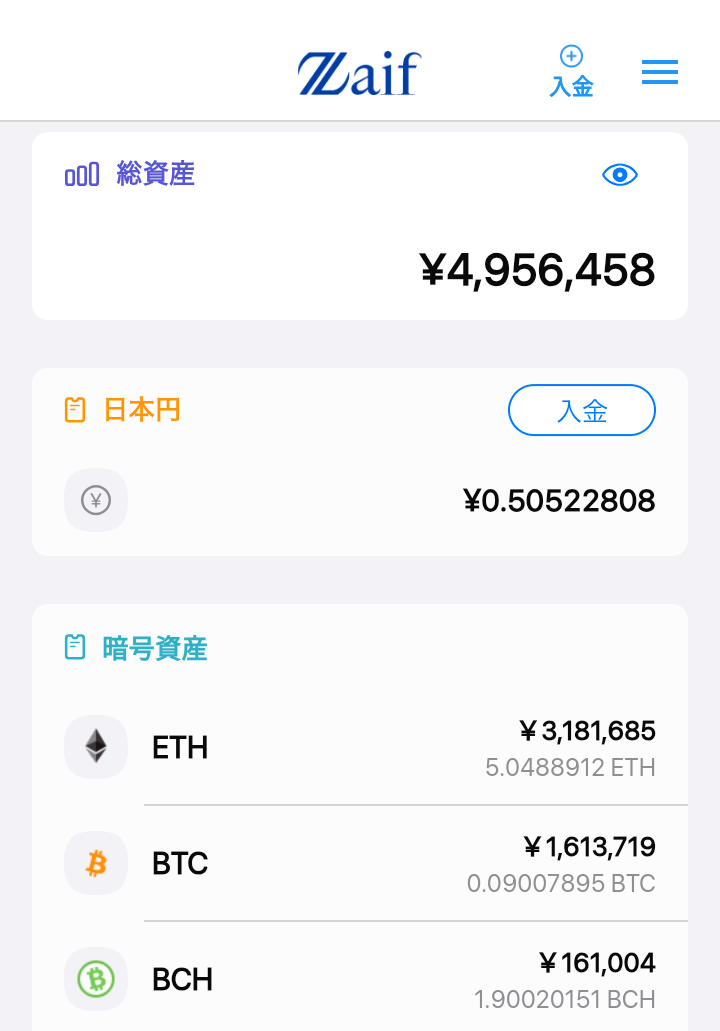The width and height of the screenshot is (720, 1031).
Task: Hide total assets with the eye icon
Action: [620, 175]
